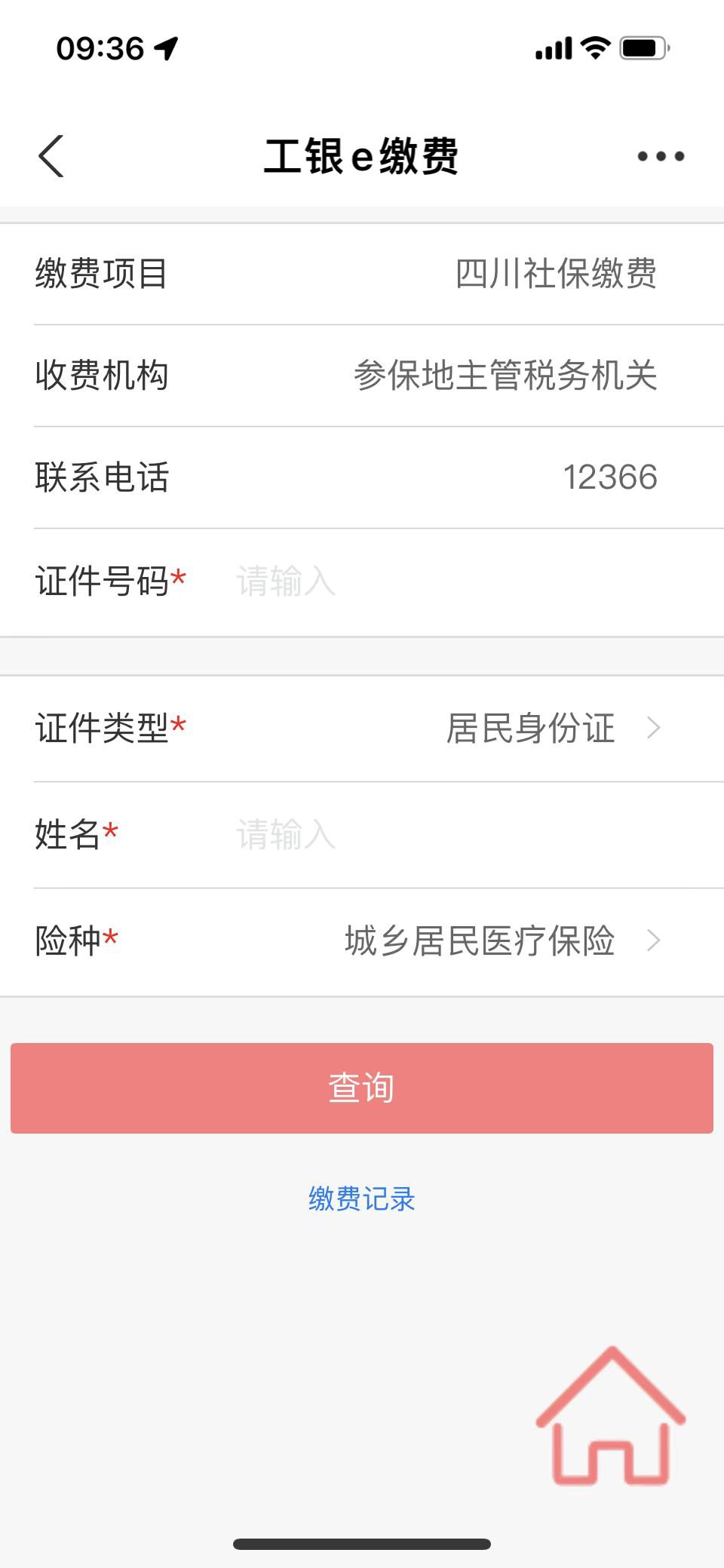
Task: Open the 缴费记录 link
Action: [x=362, y=1198]
